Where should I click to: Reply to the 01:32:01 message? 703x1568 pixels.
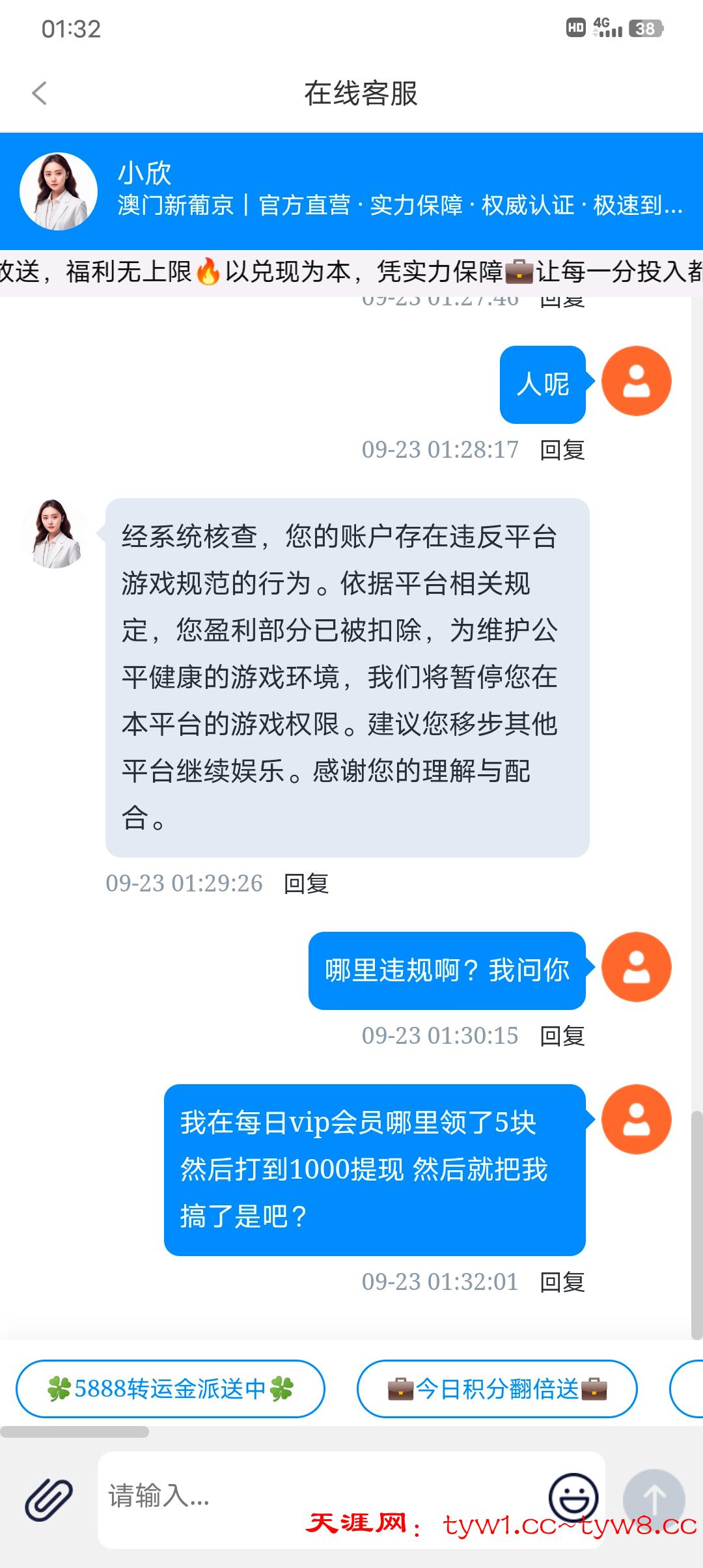(562, 1282)
